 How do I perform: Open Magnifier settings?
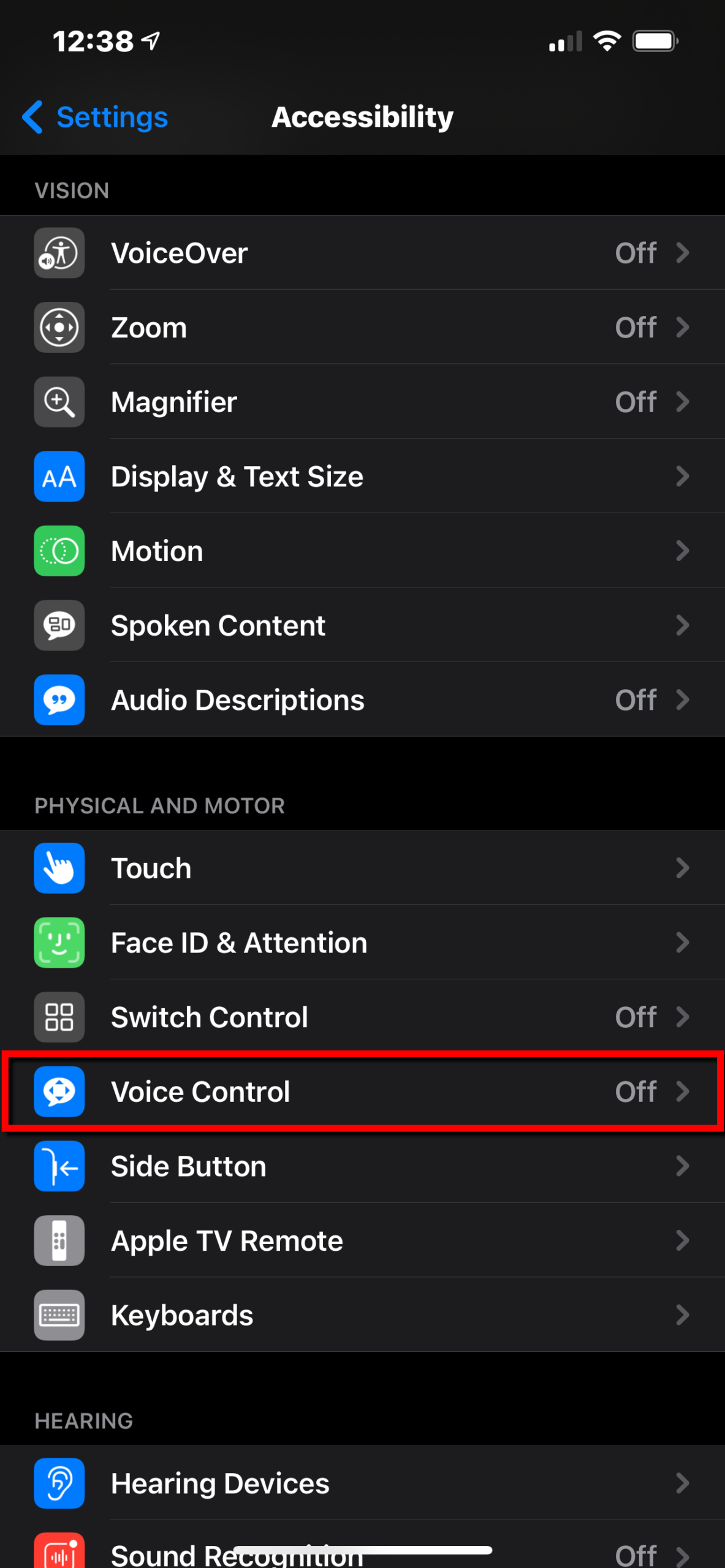[362, 402]
